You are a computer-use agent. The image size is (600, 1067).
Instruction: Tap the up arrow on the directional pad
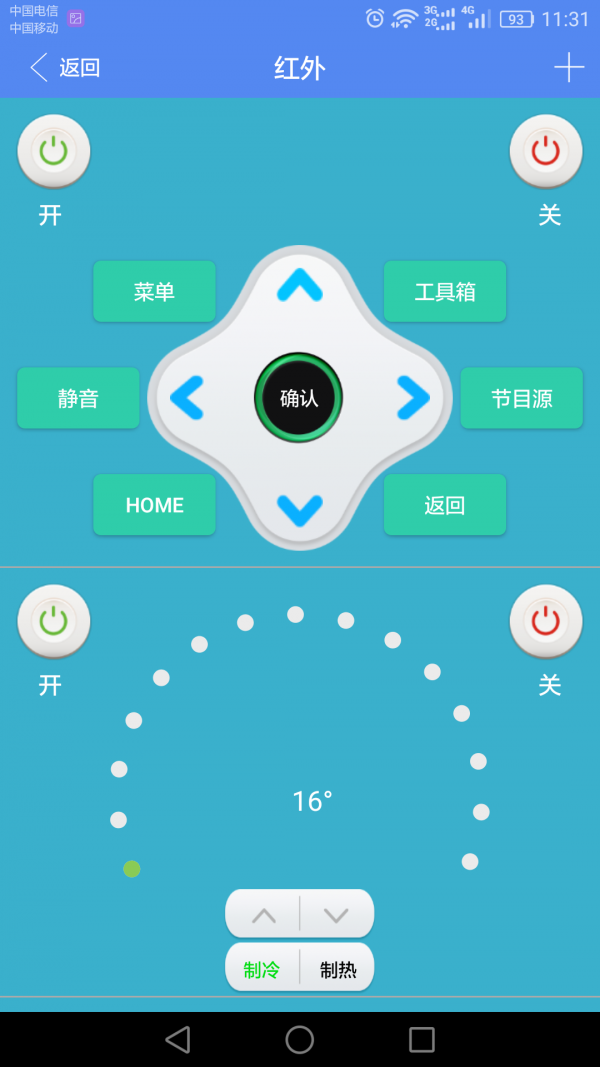(x=299, y=288)
